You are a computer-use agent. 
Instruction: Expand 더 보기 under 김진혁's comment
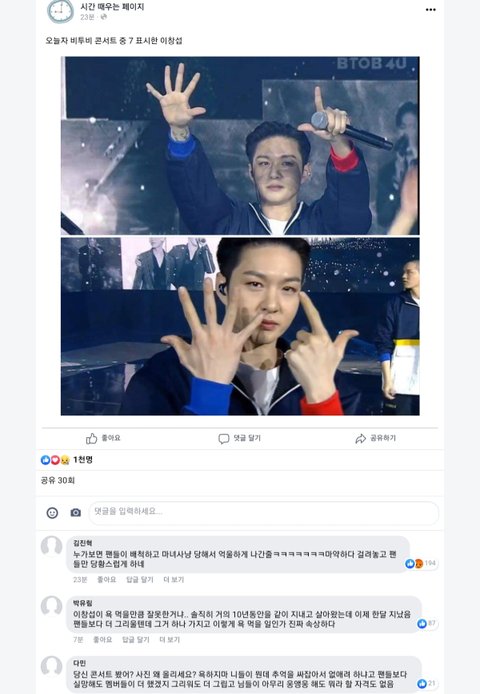(x=174, y=579)
